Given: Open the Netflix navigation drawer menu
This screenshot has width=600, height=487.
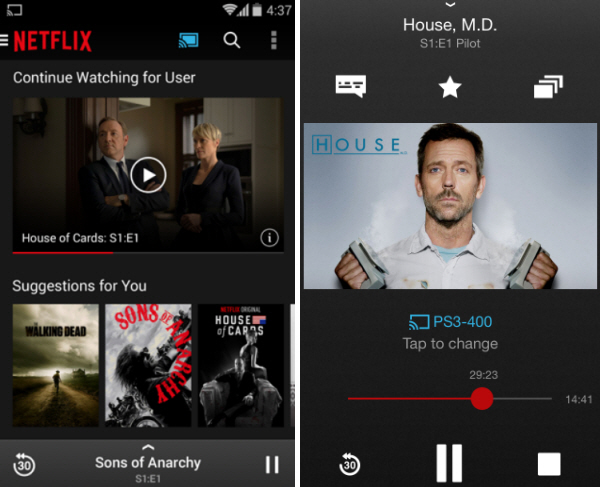Looking at the screenshot, I should (x=6, y=40).
